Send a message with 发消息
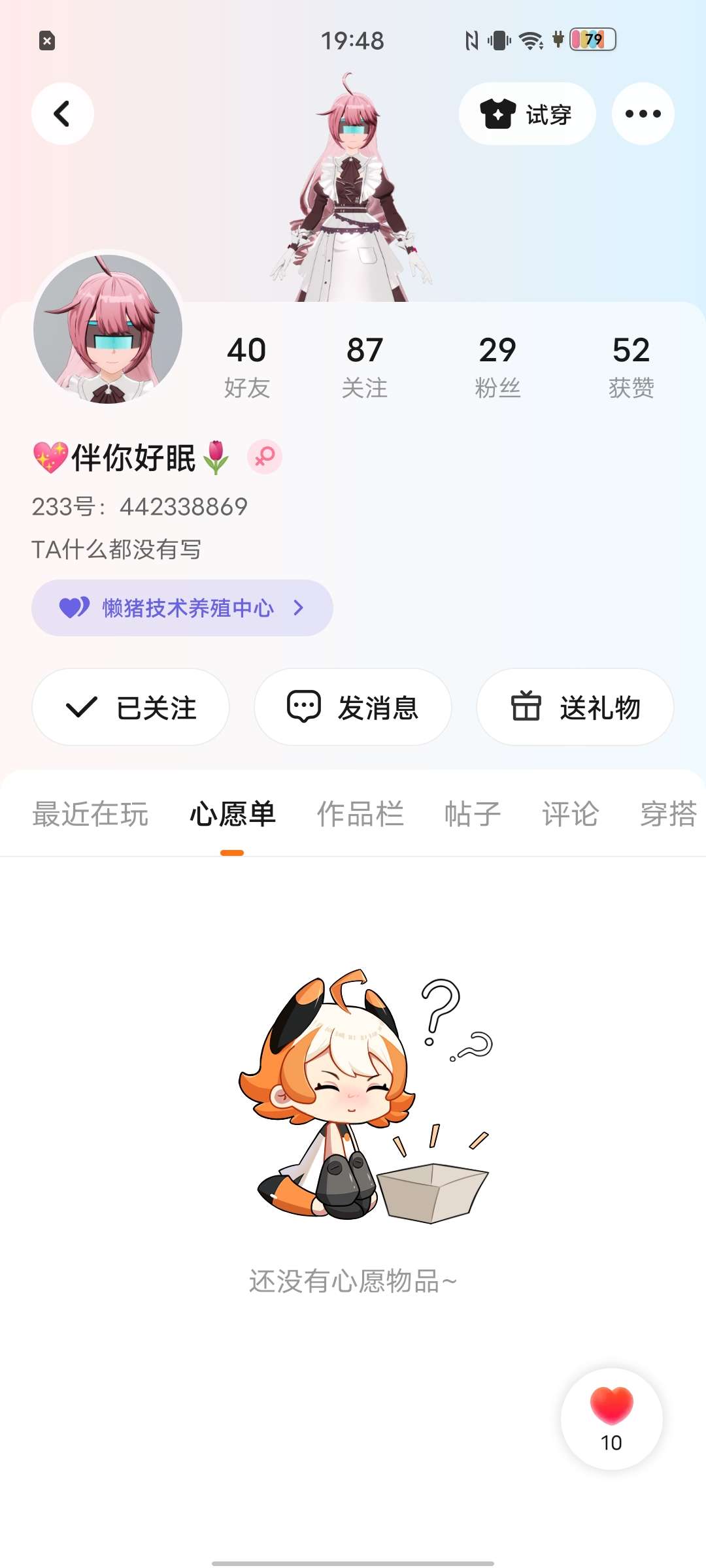Image resolution: width=706 pixels, height=1568 pixels. (x=353, y=707)
